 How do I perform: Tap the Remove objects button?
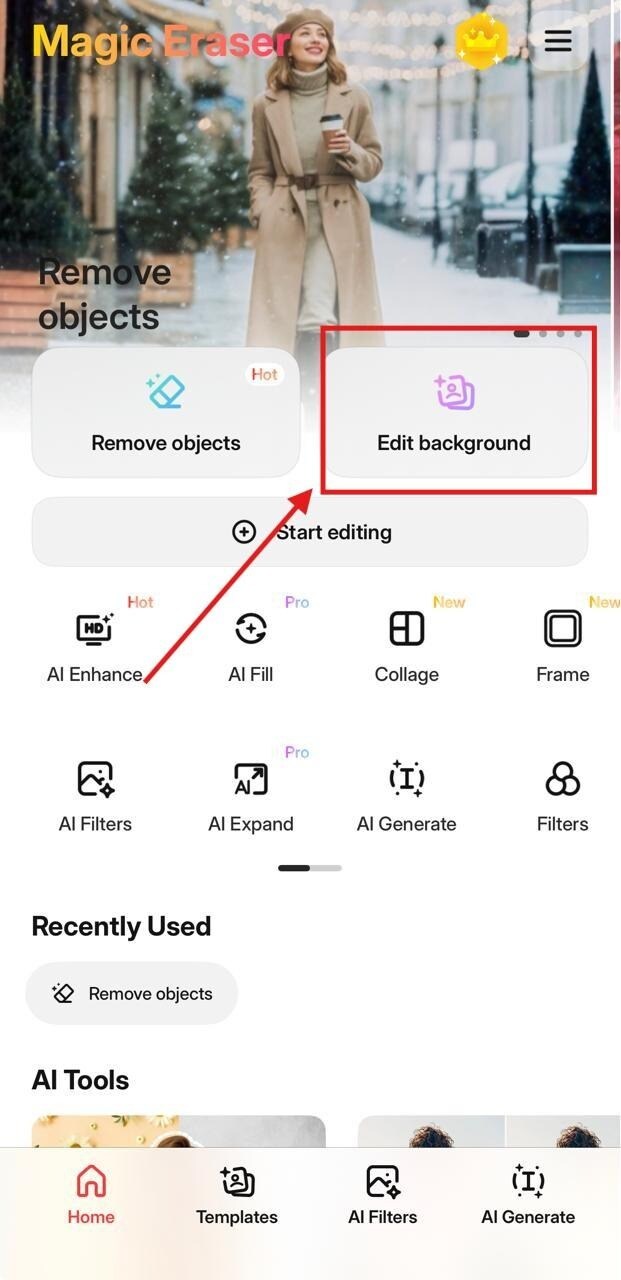pos(166,412)
